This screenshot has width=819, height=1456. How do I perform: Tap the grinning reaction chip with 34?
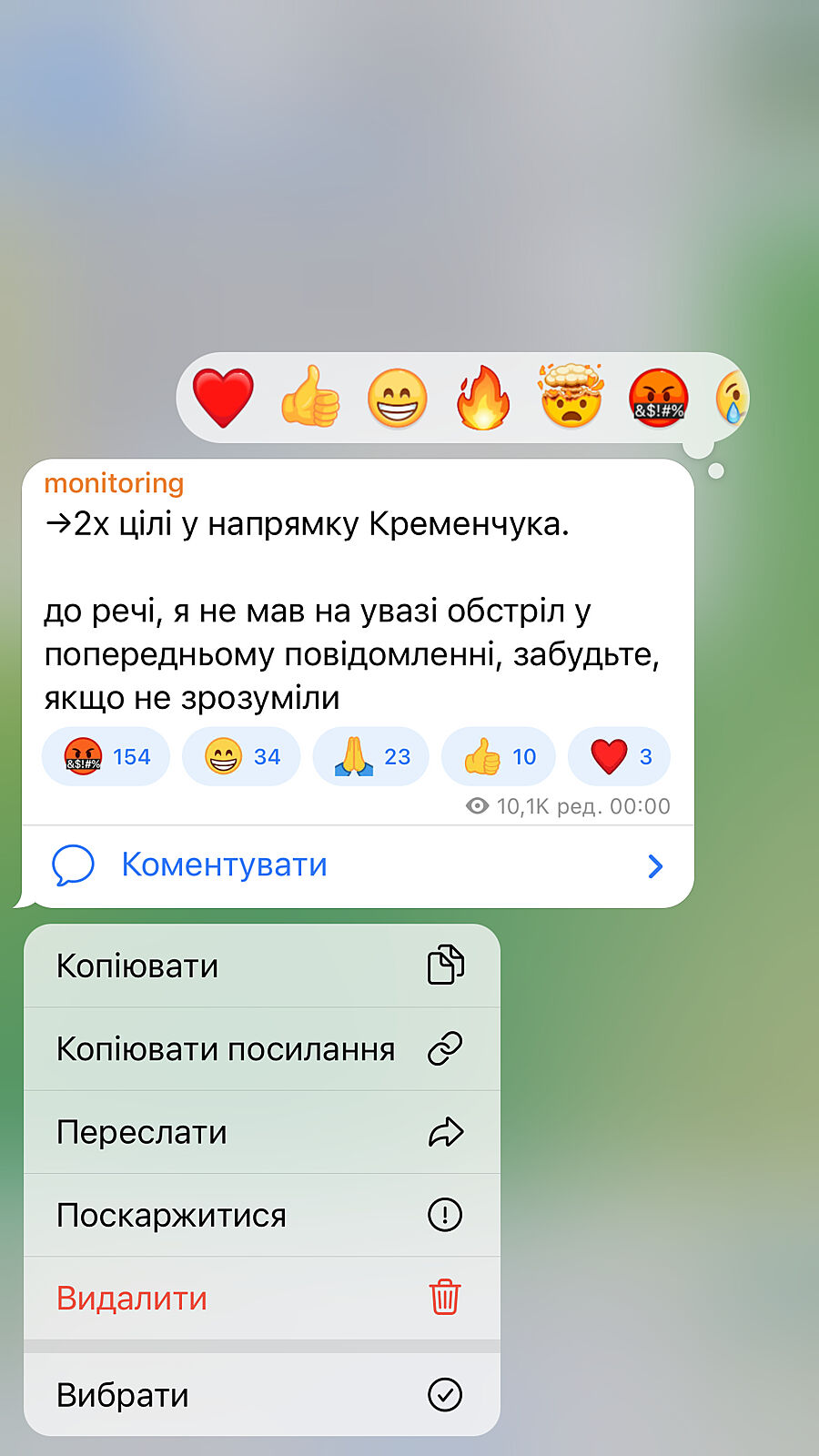coord(241,756)
